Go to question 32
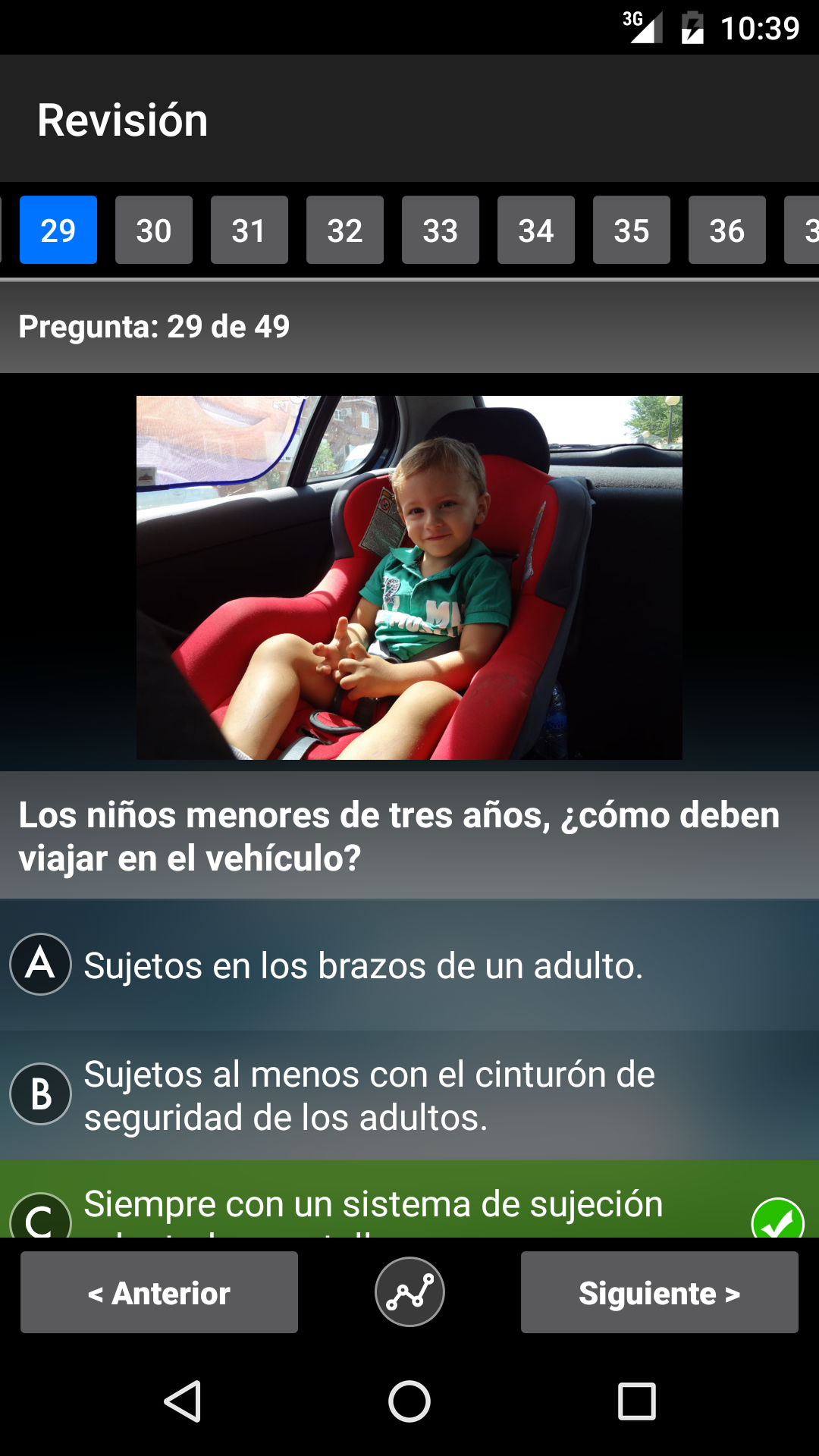 click(344, 230)
